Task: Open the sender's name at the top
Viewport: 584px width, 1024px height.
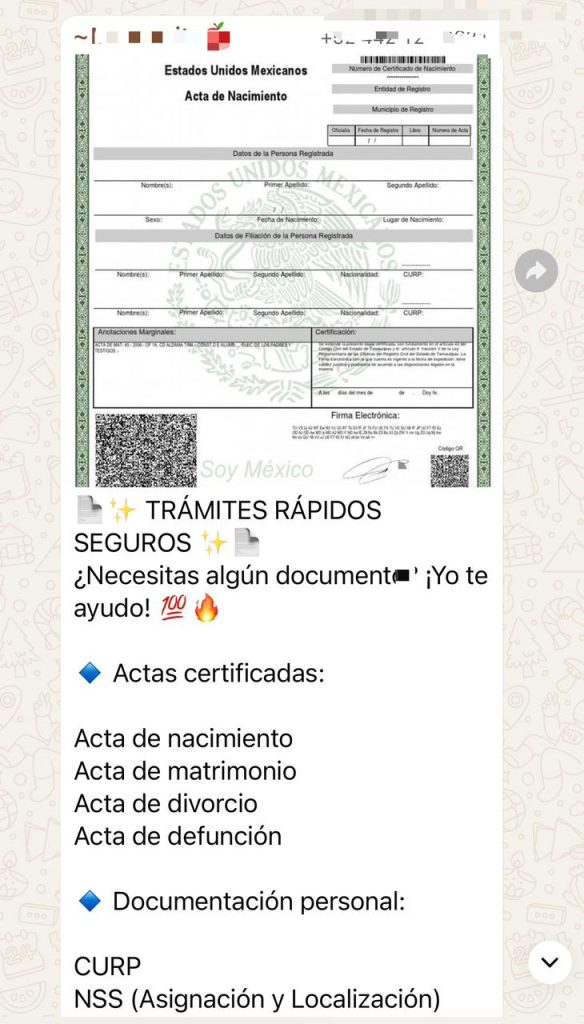Action: pos(152,37)
